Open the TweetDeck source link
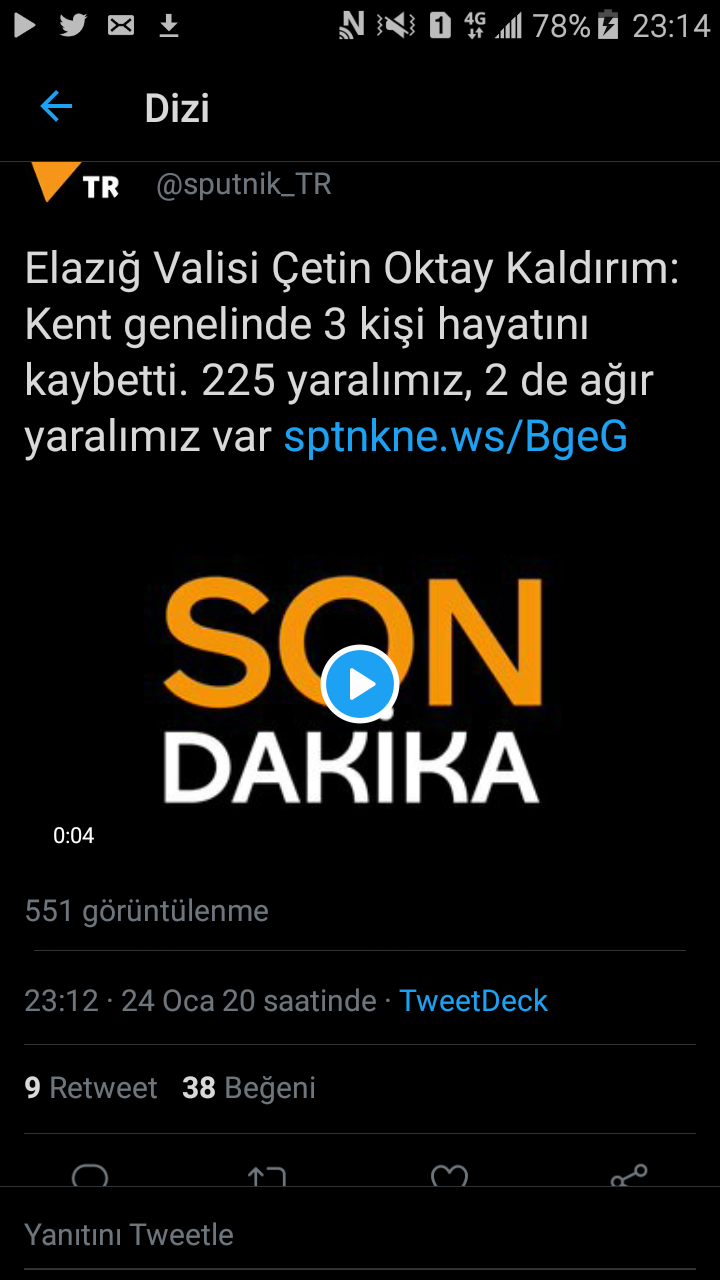Screen dimensions: 720x1280 pyautogui.click(x=473, y=1001)
